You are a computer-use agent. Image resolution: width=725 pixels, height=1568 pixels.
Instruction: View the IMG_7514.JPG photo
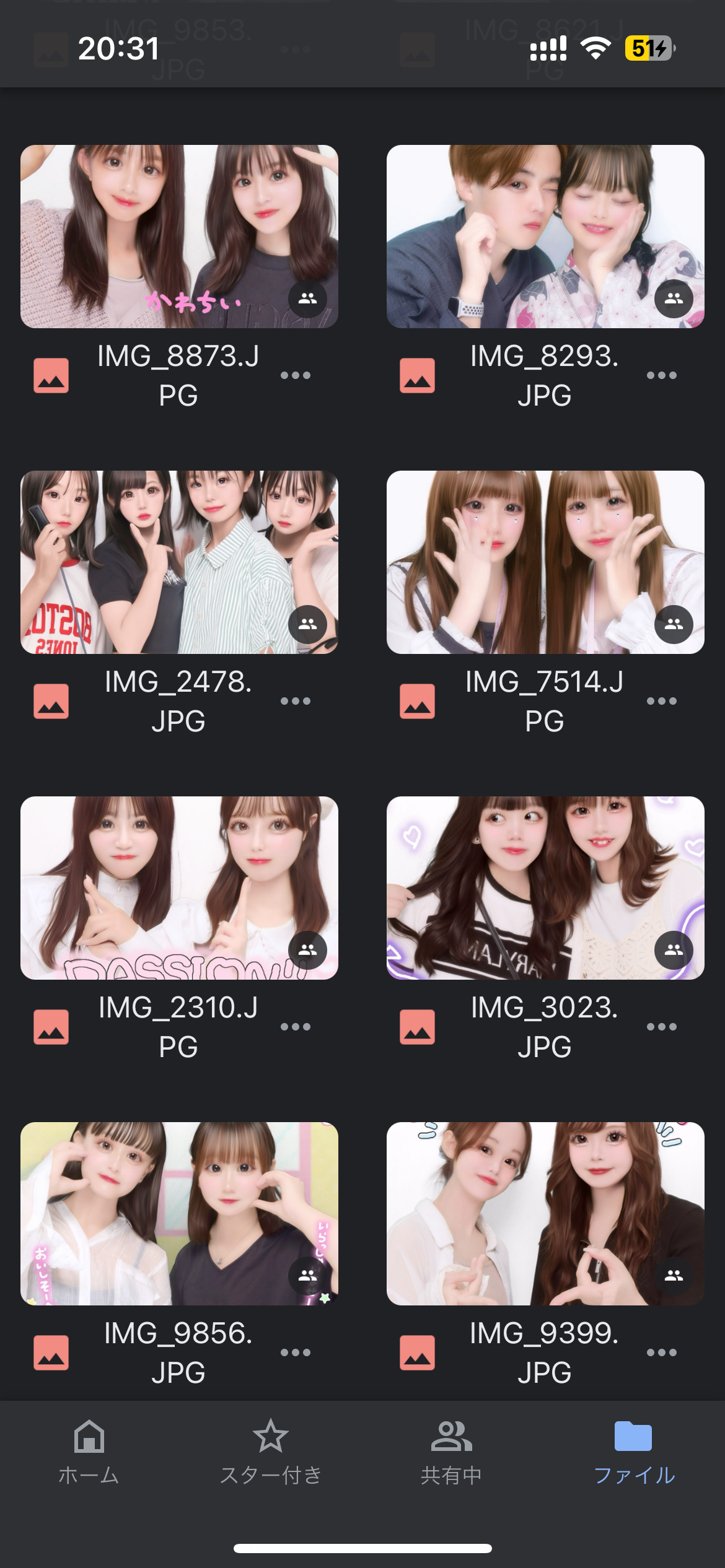pos(545,562)
